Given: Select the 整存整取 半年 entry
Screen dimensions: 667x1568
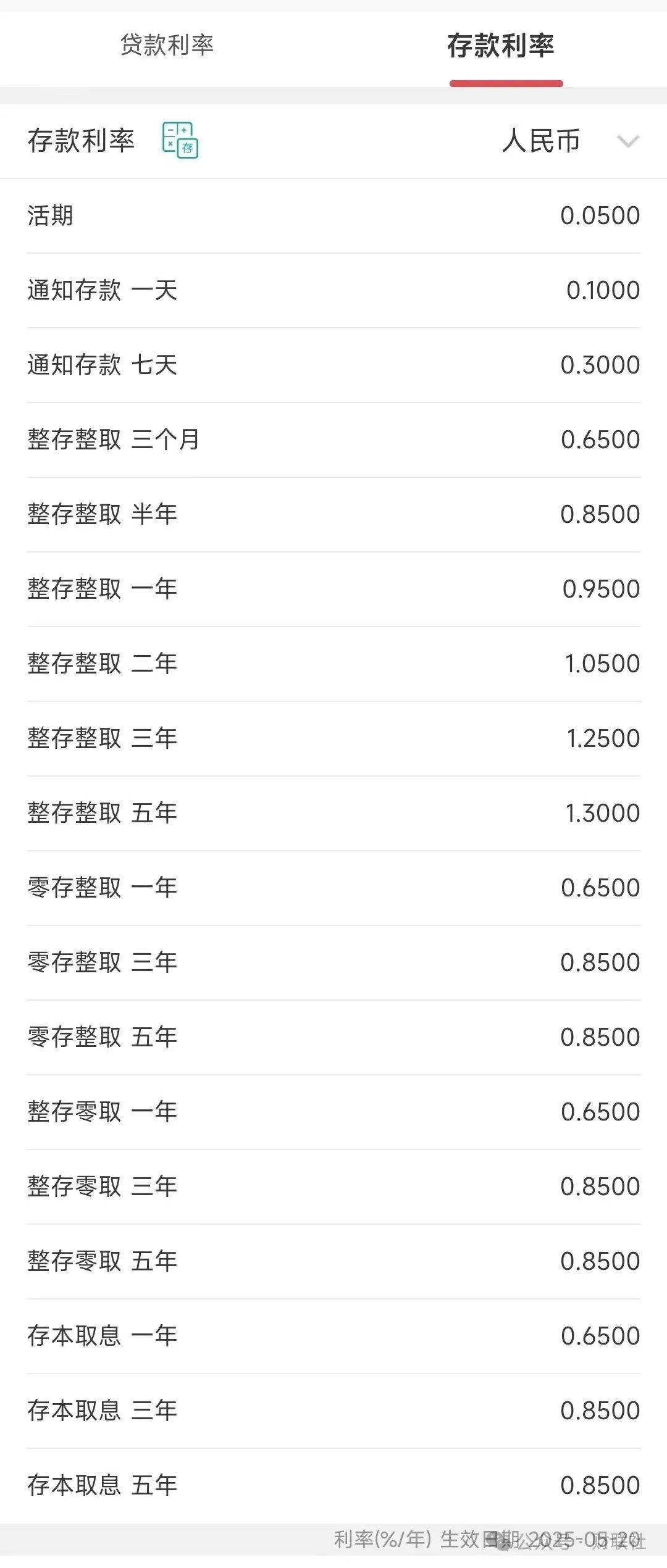Looking at the screenshot, I should pyautogui.click(x=333, y=514).
